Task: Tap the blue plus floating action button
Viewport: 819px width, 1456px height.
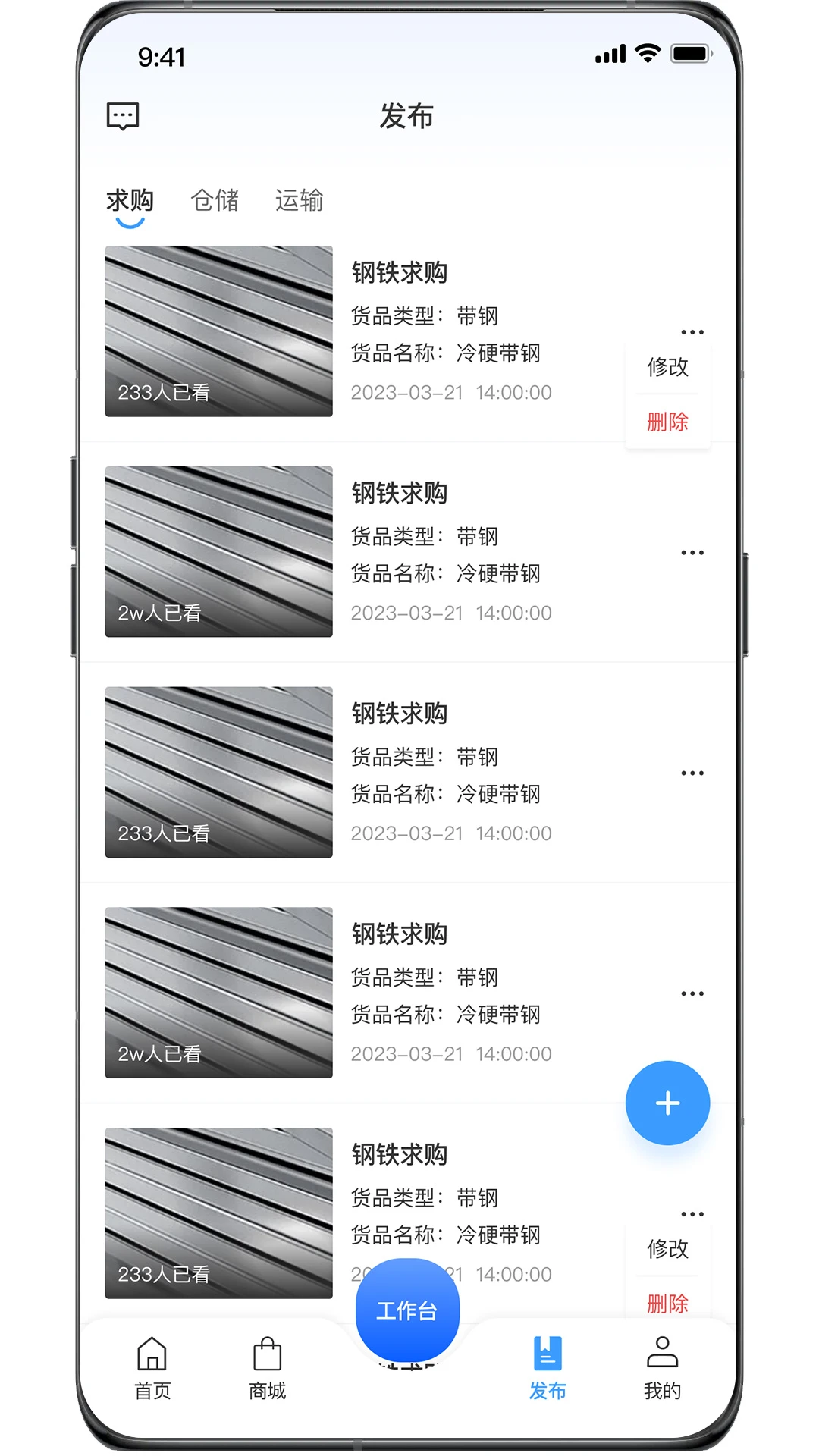Action: coord(667,1103)
